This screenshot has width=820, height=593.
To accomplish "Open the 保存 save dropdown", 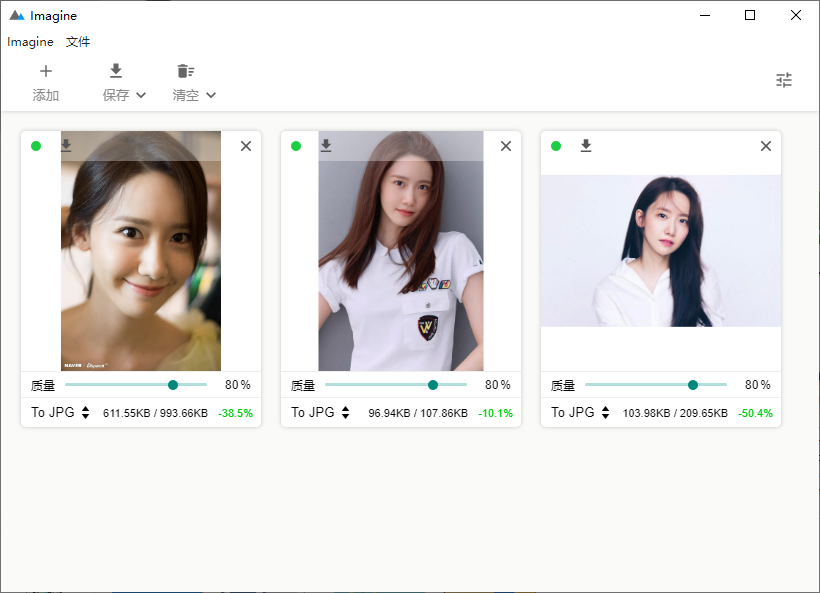I will click(x=124, y=83).
